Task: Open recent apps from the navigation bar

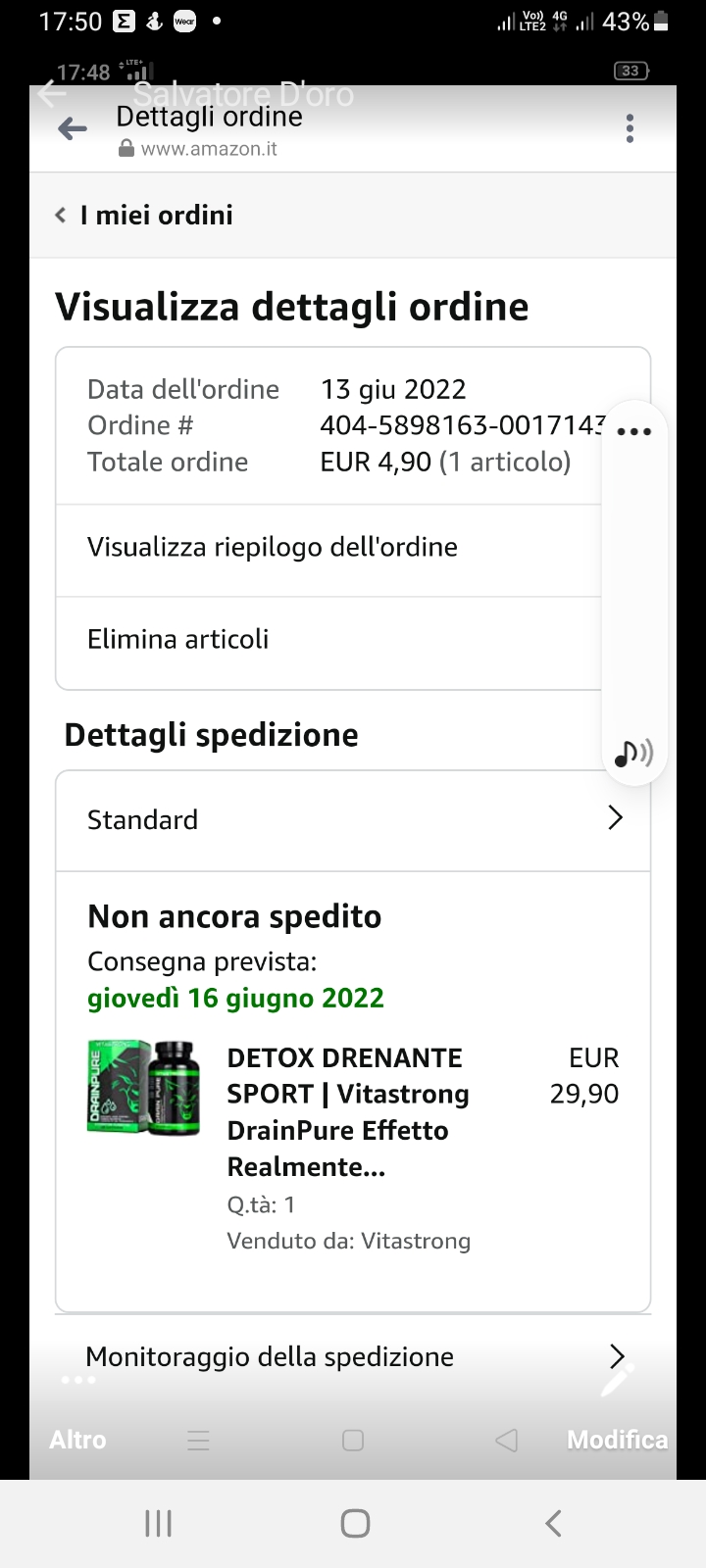Action: [159, 1523]
